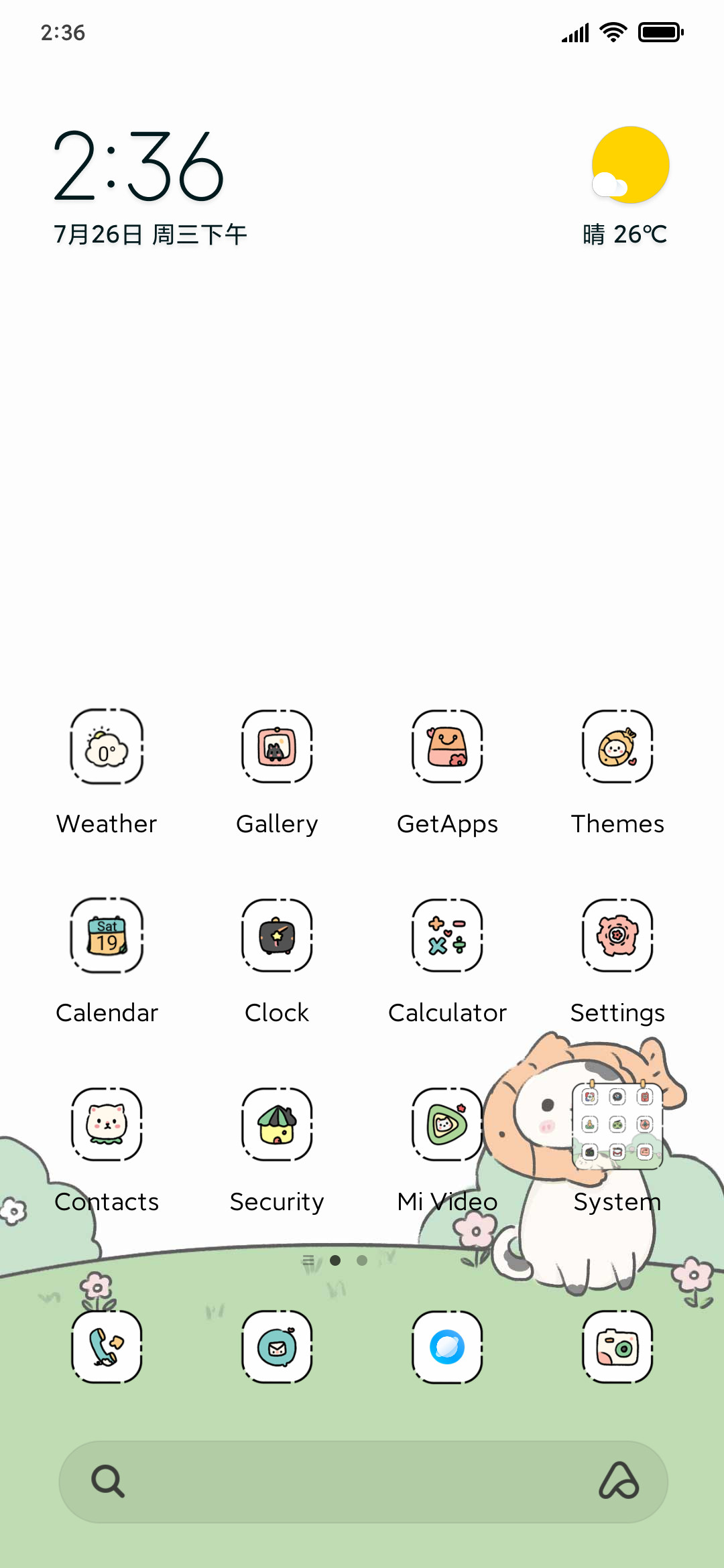
Task: Open the camera from the dock
Action: (617, 1347)
